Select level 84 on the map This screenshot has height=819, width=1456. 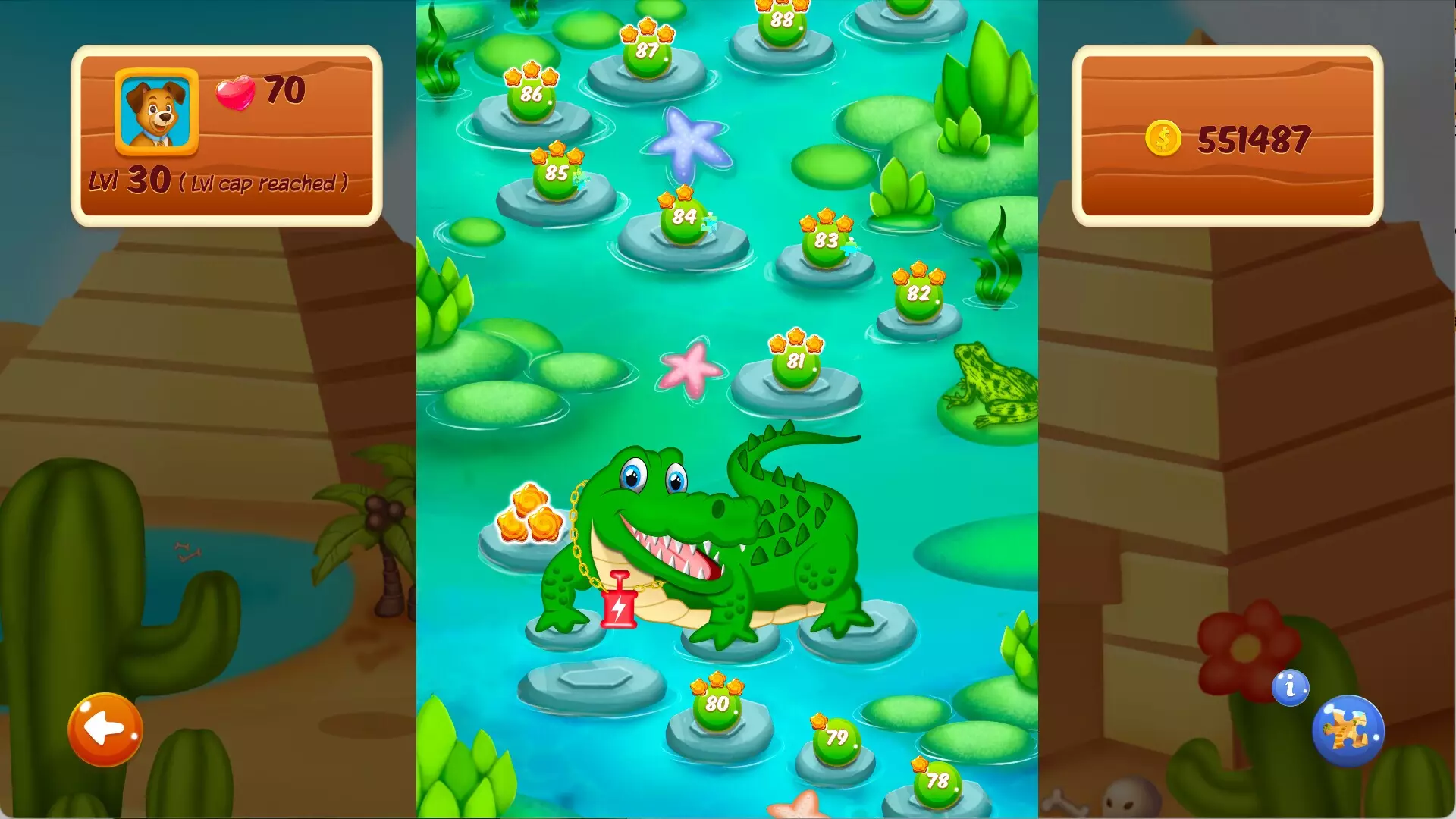tap(684, 218)
